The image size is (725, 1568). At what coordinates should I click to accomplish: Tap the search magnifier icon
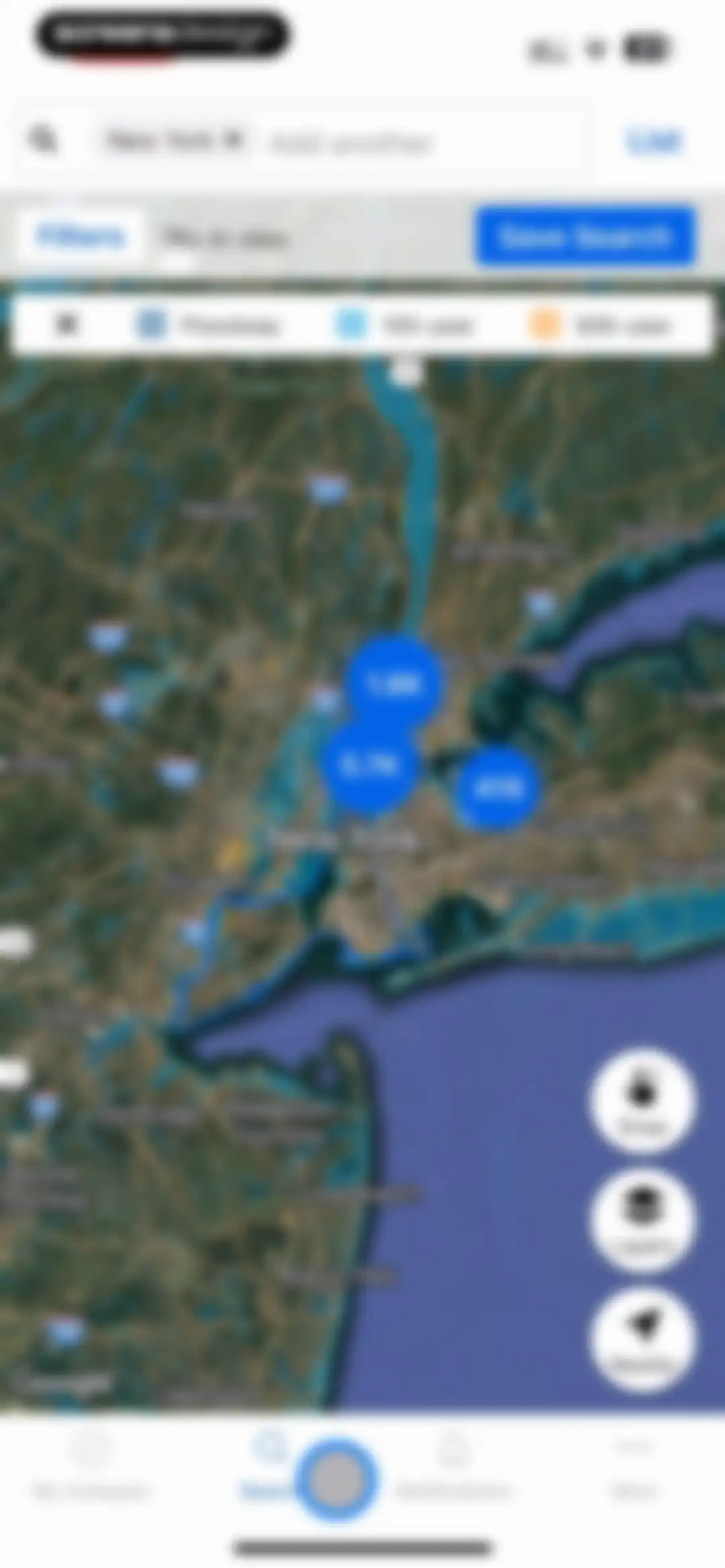(43, 140)
